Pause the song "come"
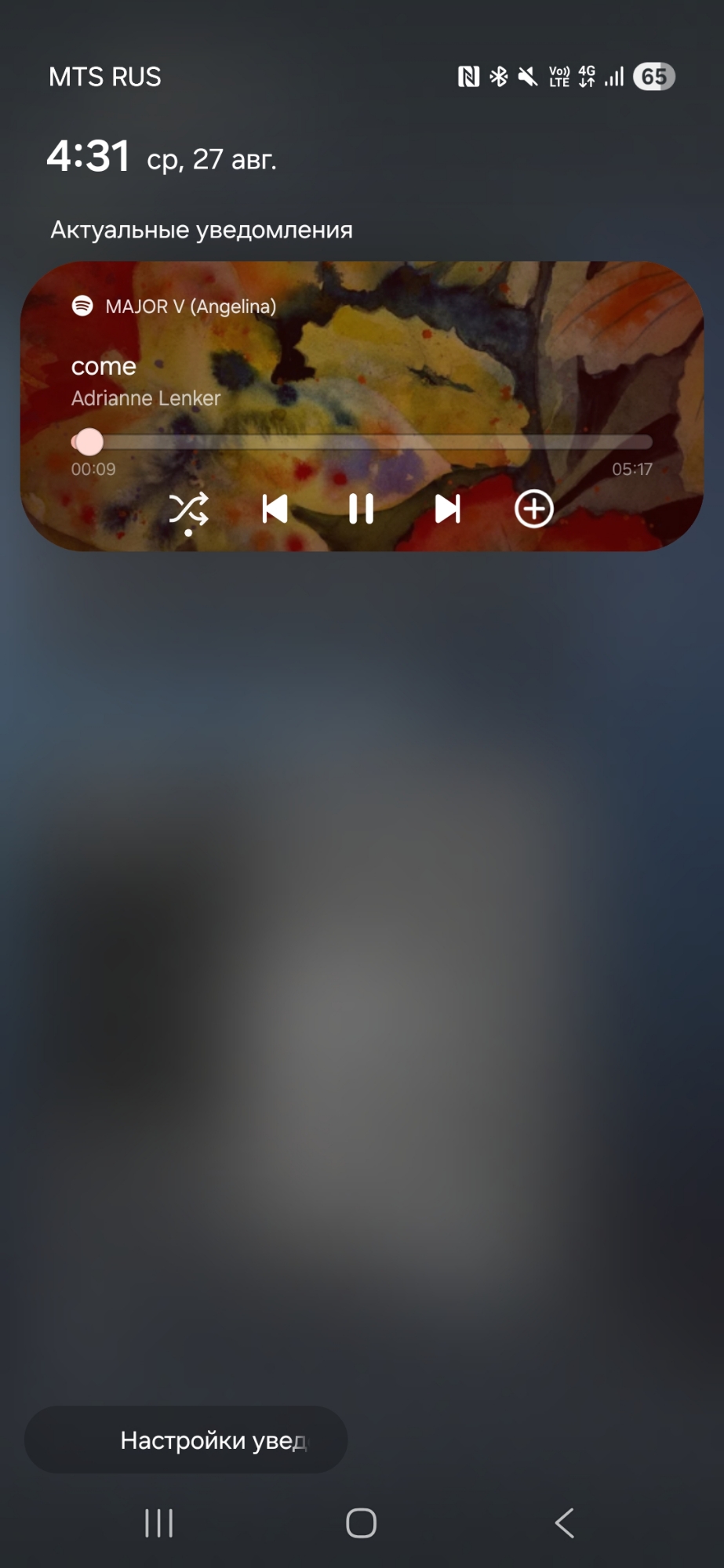This screenshot has width=724, height=1568. (361, 510)
